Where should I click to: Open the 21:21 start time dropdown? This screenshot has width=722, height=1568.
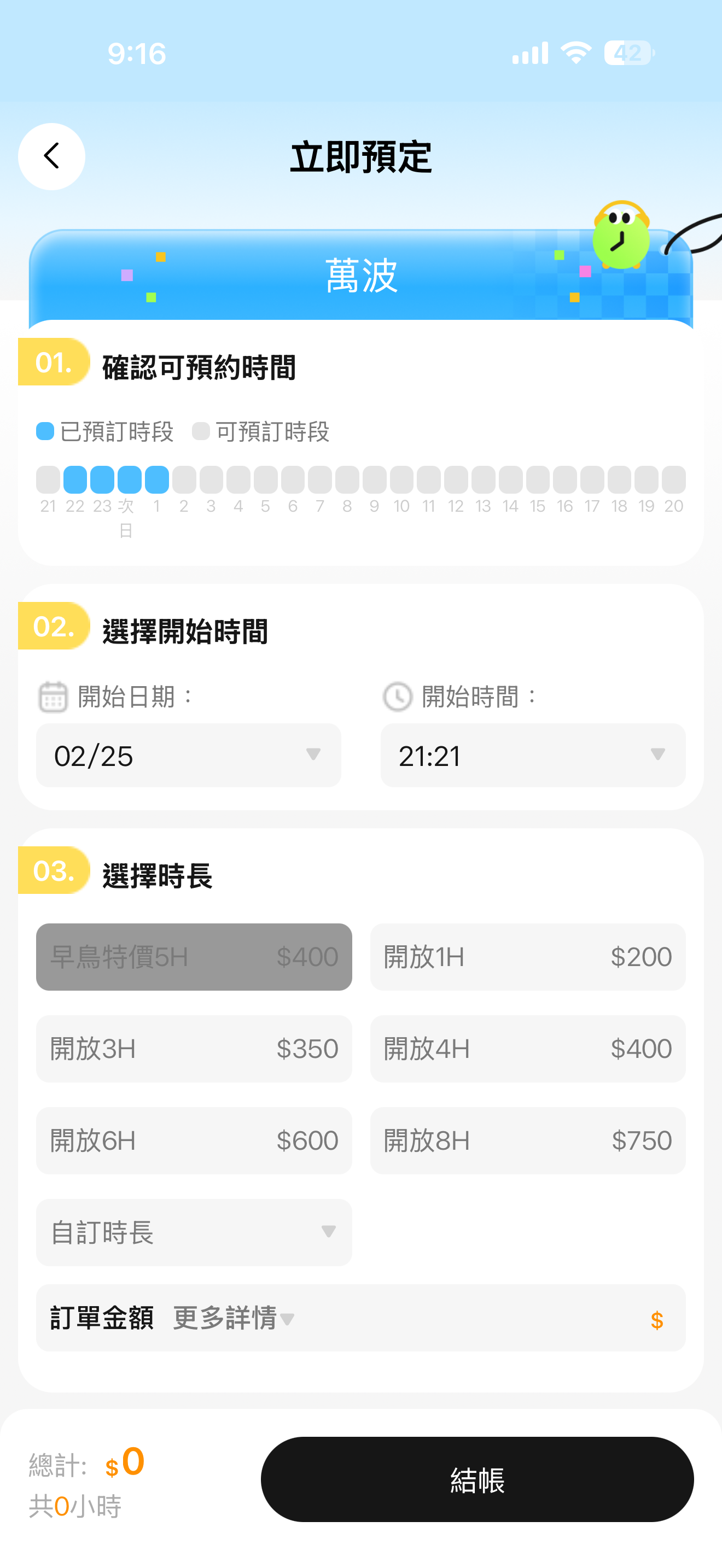point(532,756)
